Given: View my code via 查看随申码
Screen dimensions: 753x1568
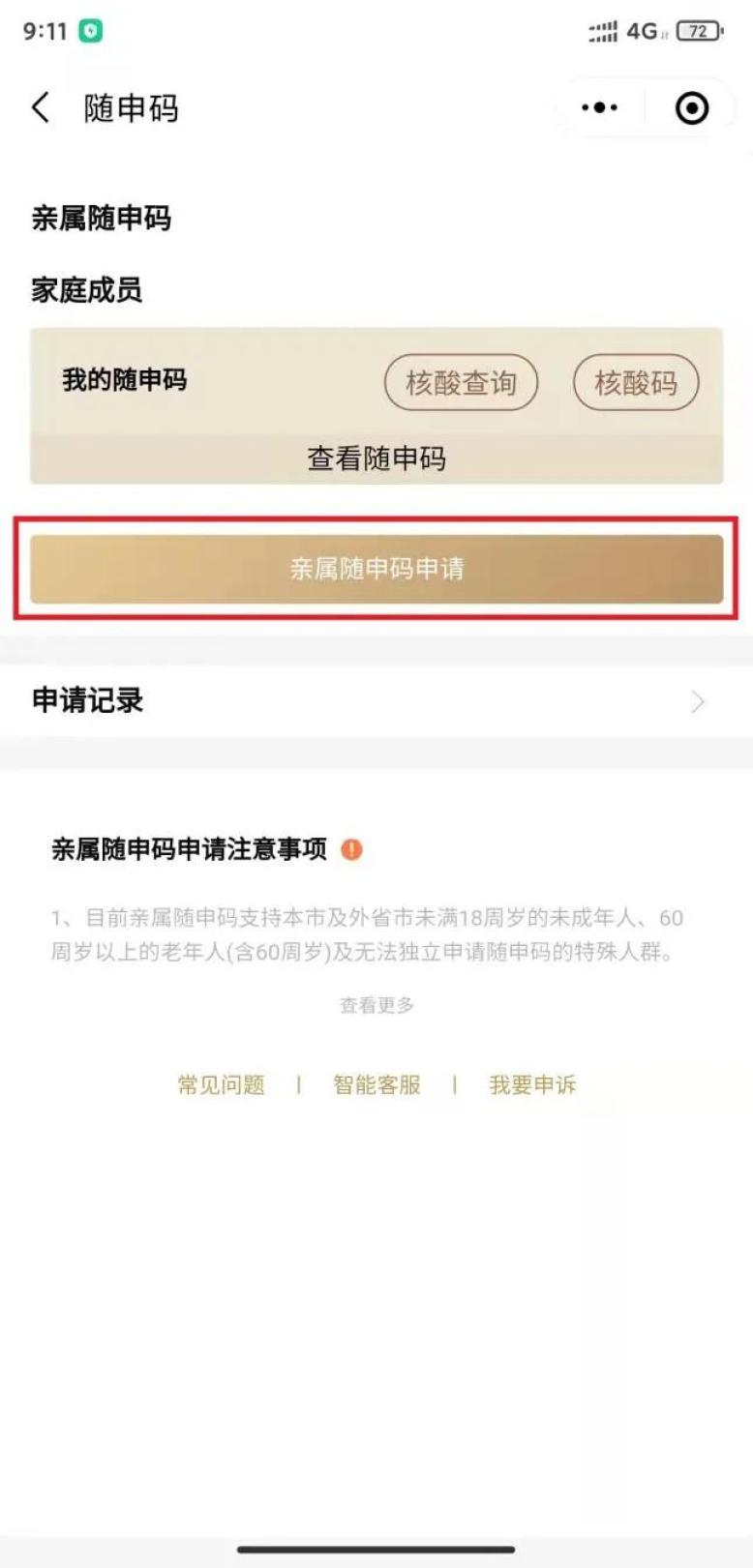Looking at the screenshot, I should pyautogui.click(x=376, y=459).
